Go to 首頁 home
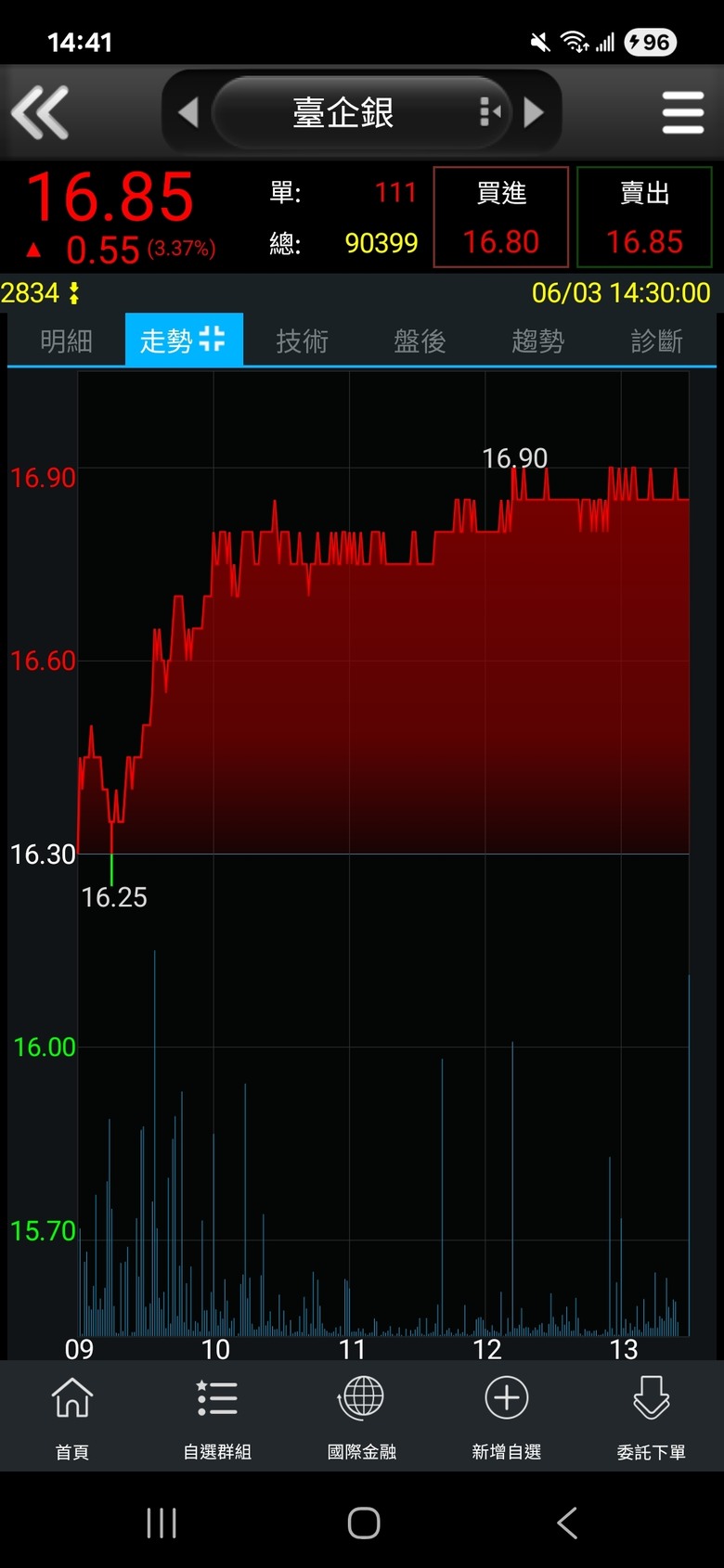This screenshot has width=724, height=1568. coord(72,1417)
